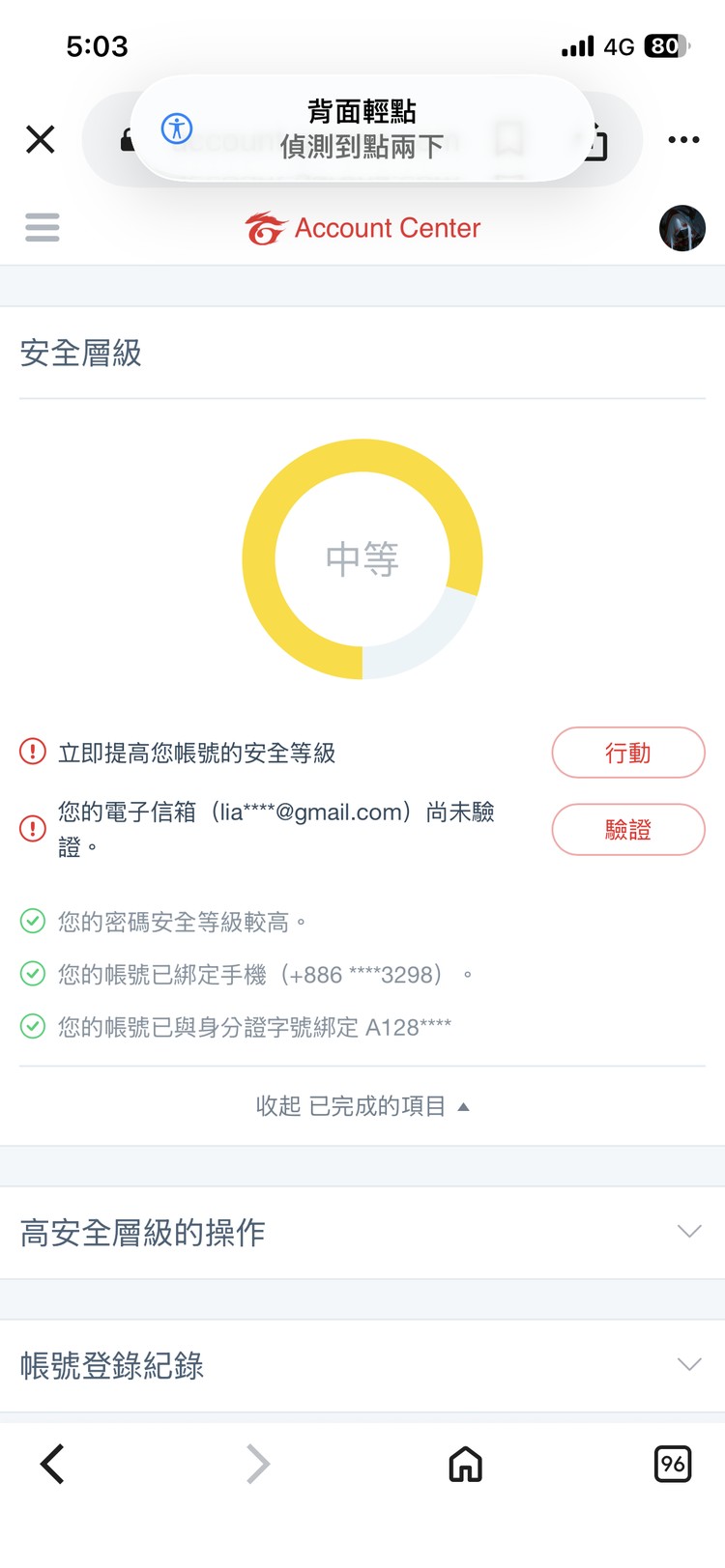725x1568 pixels.
Task: Tap the blue accessibility icon in banner
Action: [x=177, y=128]
